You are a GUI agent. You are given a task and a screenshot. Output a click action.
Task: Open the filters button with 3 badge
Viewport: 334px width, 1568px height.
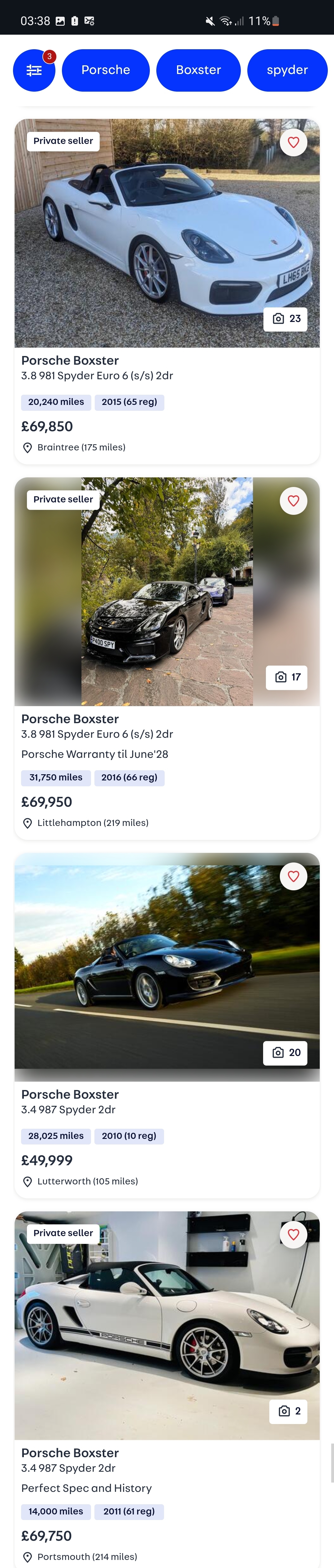coord(34,71)
